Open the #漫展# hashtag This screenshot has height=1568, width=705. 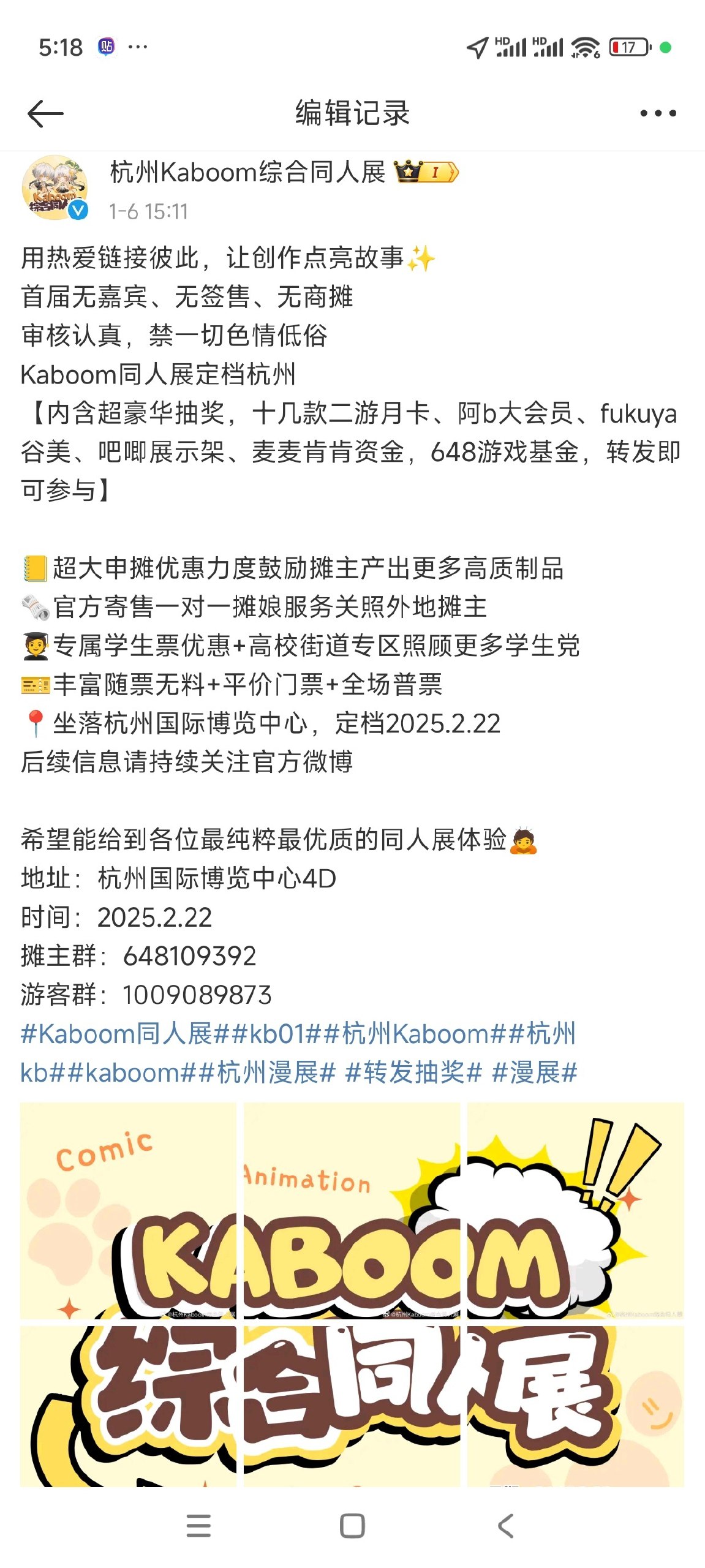[x=534, y=1073]
